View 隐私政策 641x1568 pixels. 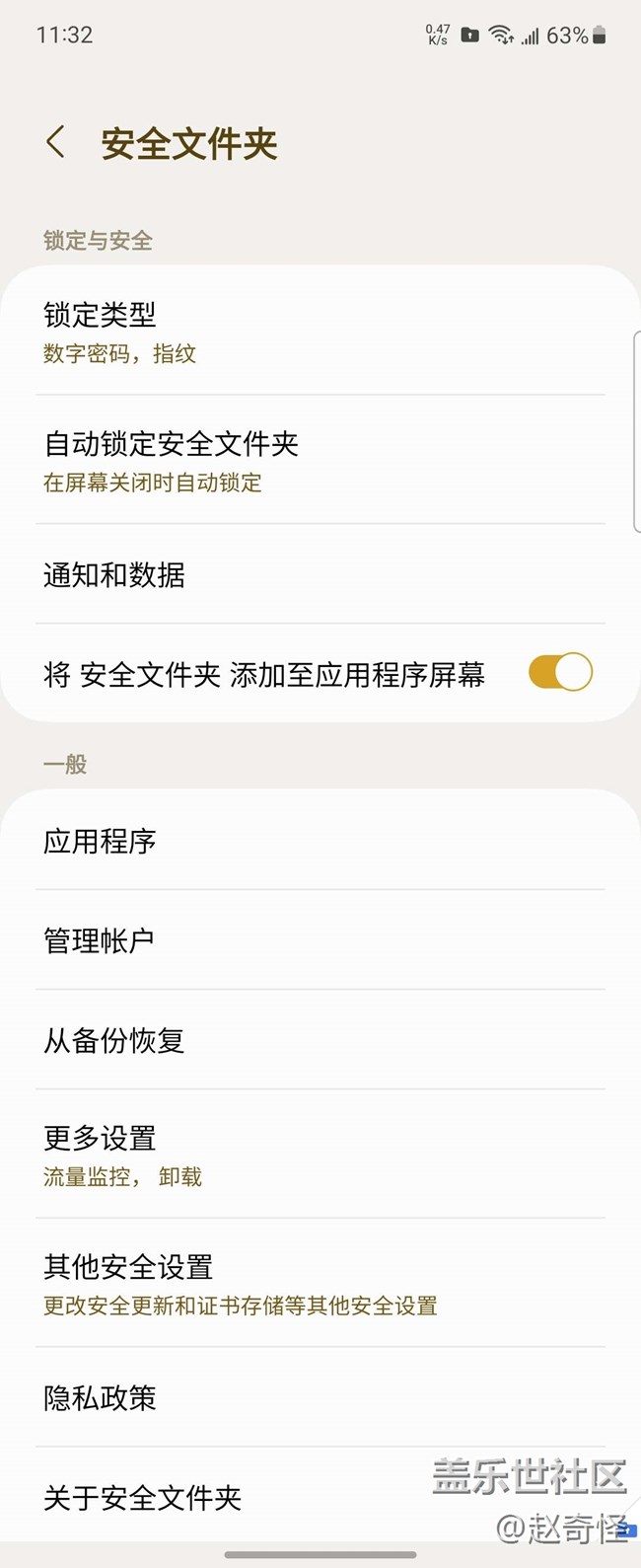point(320,1397)
